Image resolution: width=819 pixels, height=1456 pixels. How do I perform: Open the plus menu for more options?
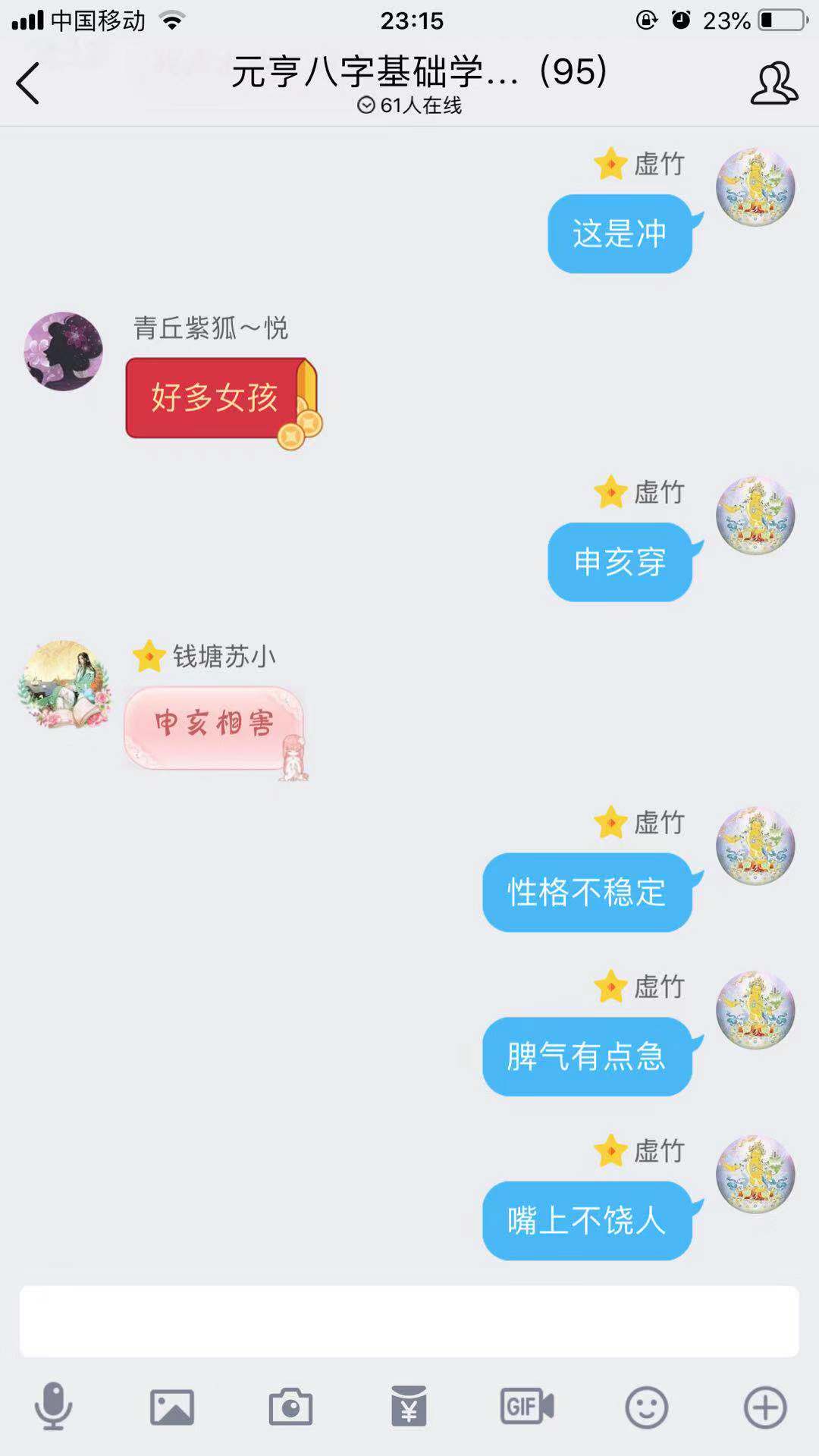click(765, 1407)
